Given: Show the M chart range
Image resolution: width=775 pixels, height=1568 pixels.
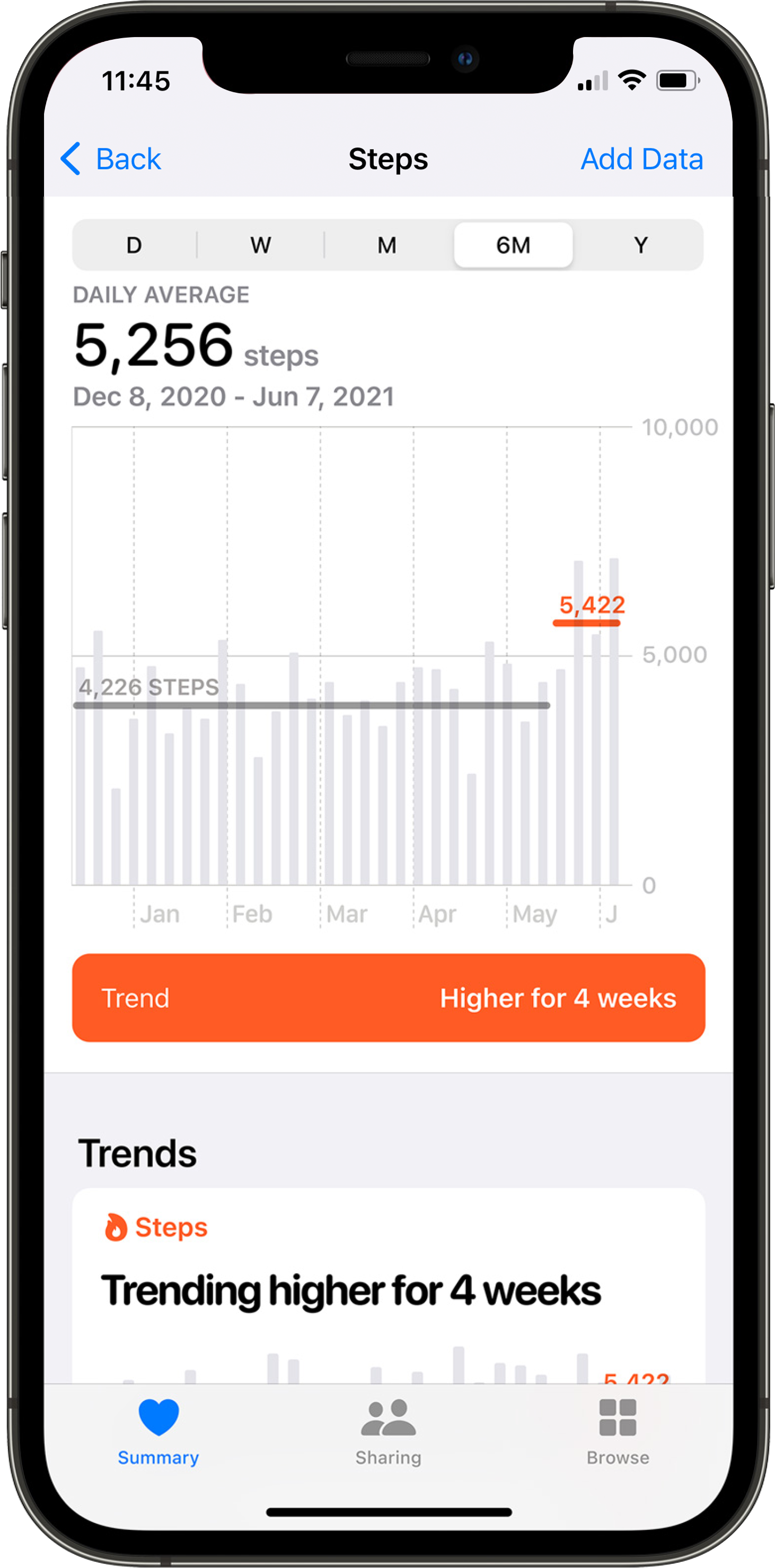Looking at the screenshot, I should coord(387,245).
